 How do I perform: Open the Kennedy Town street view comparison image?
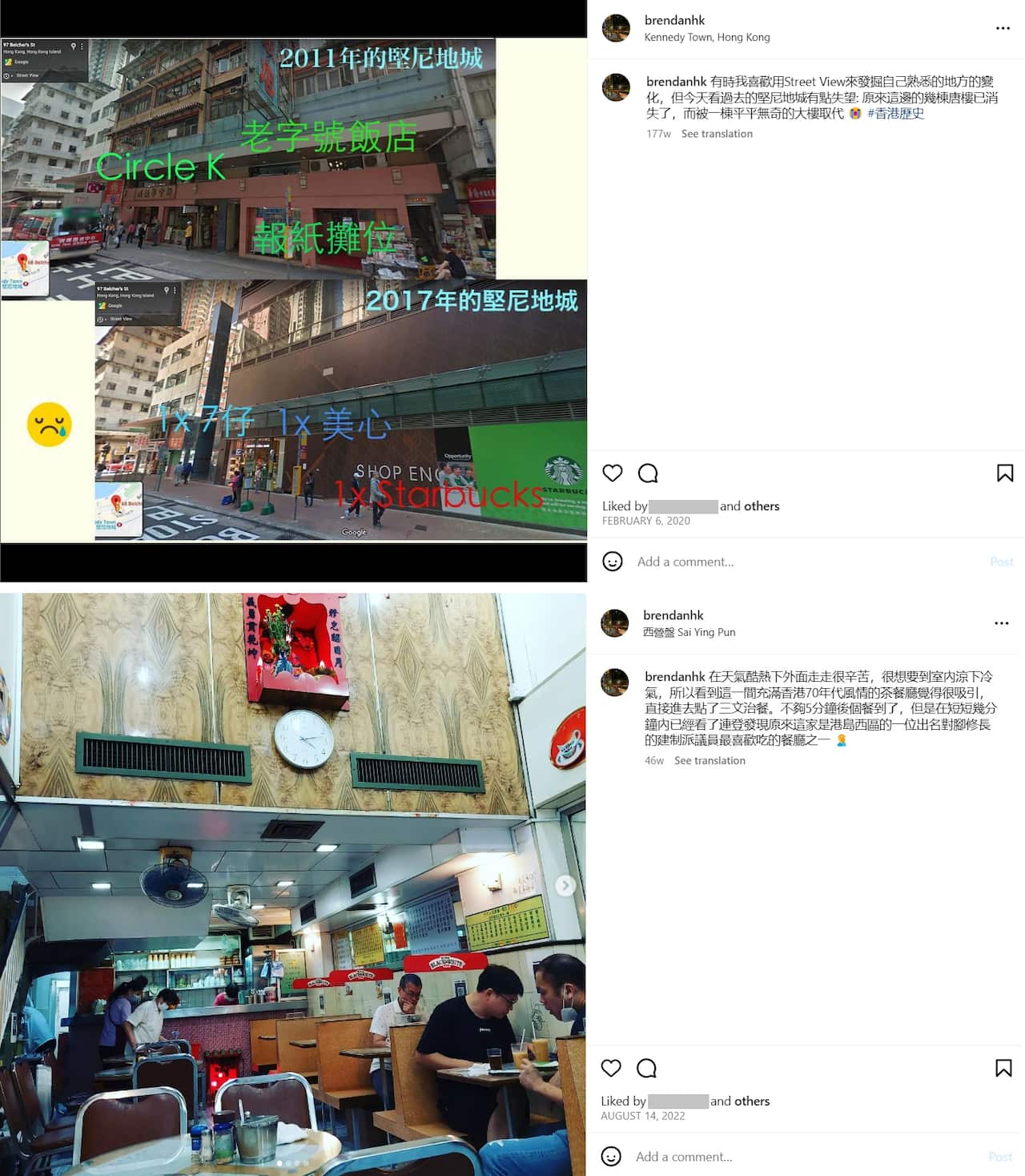[293, 290]
